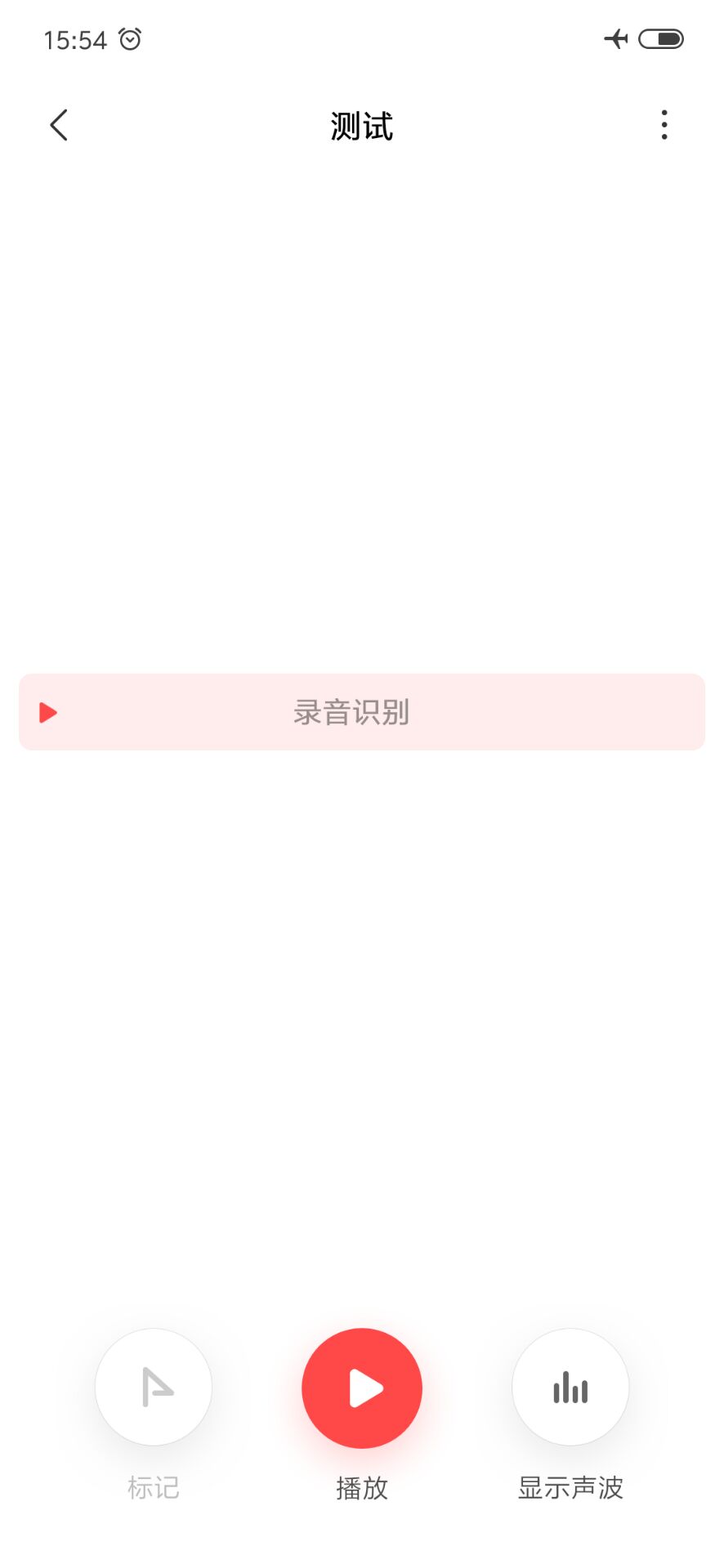Tap the 显示声波 text label
Image resolution: width=724 pixels, height=1568 pixels.
click(x=570, y=1487)
